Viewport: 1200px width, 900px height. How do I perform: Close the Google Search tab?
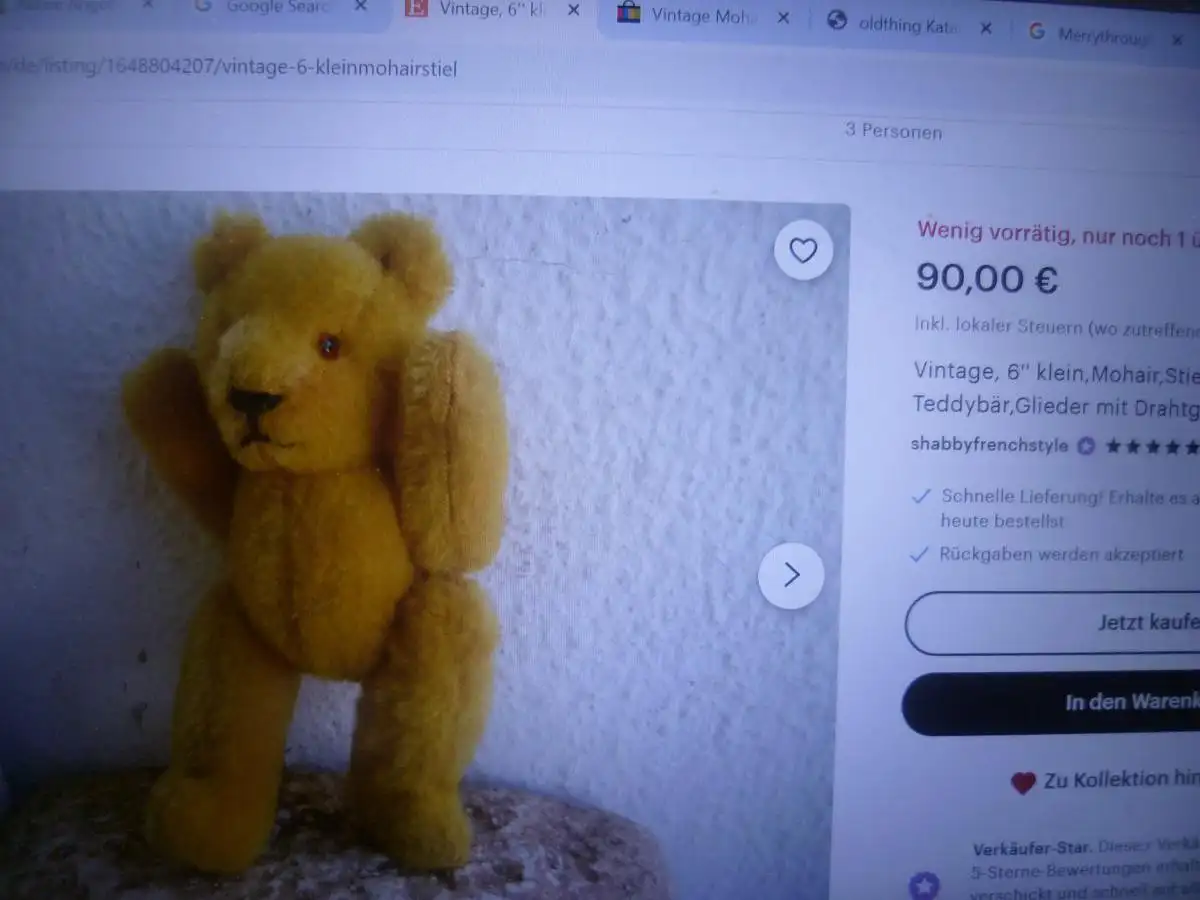point(361,6)
